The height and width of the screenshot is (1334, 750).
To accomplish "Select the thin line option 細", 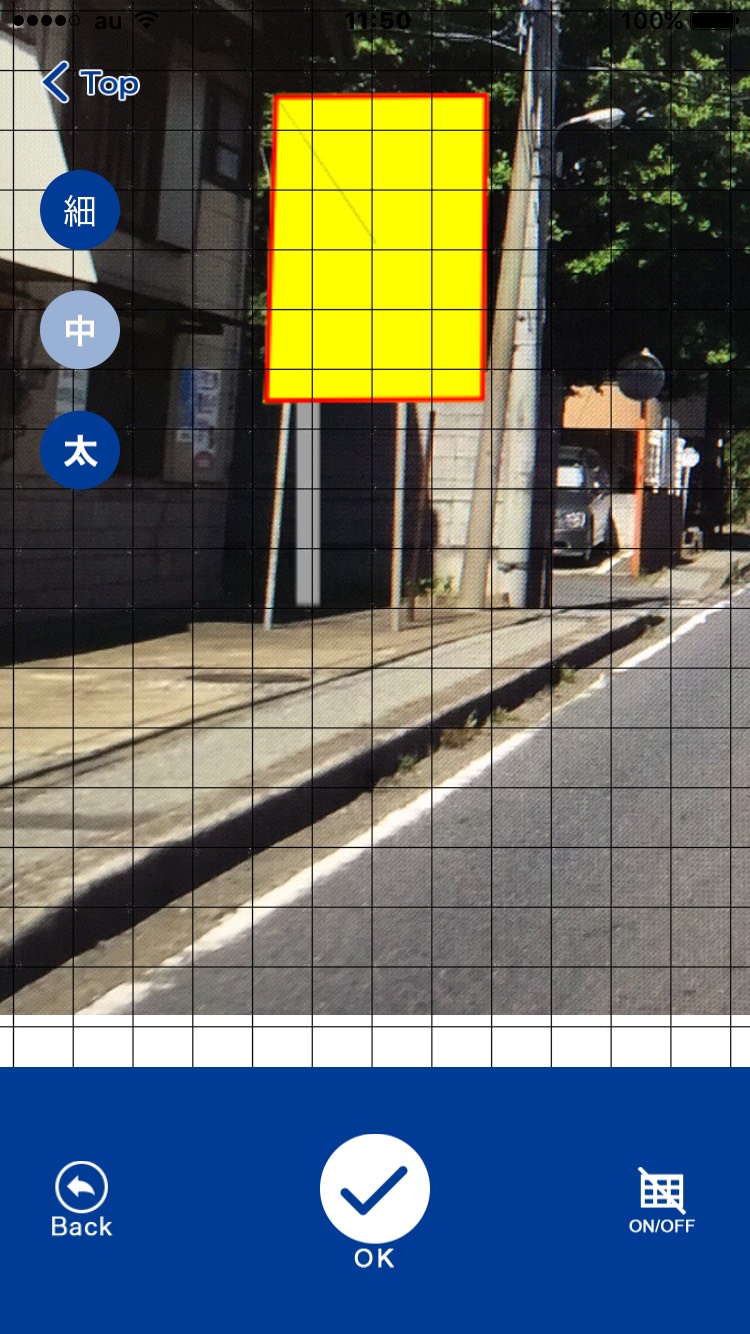I will 80,210.
